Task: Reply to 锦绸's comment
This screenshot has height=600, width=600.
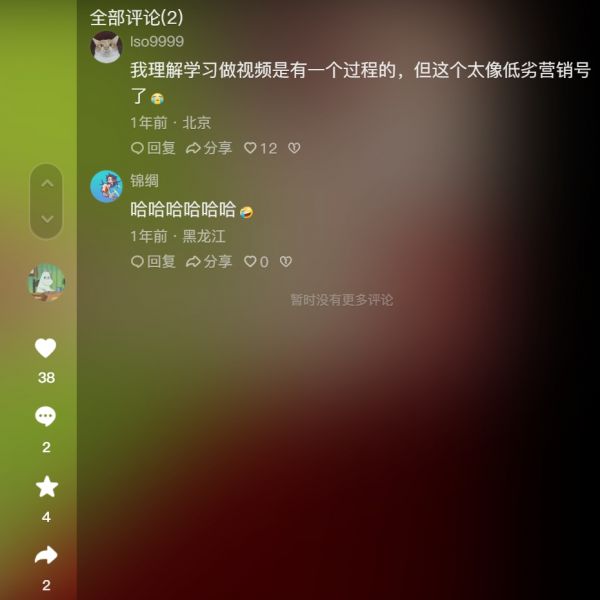Action: tap(153, 262)
